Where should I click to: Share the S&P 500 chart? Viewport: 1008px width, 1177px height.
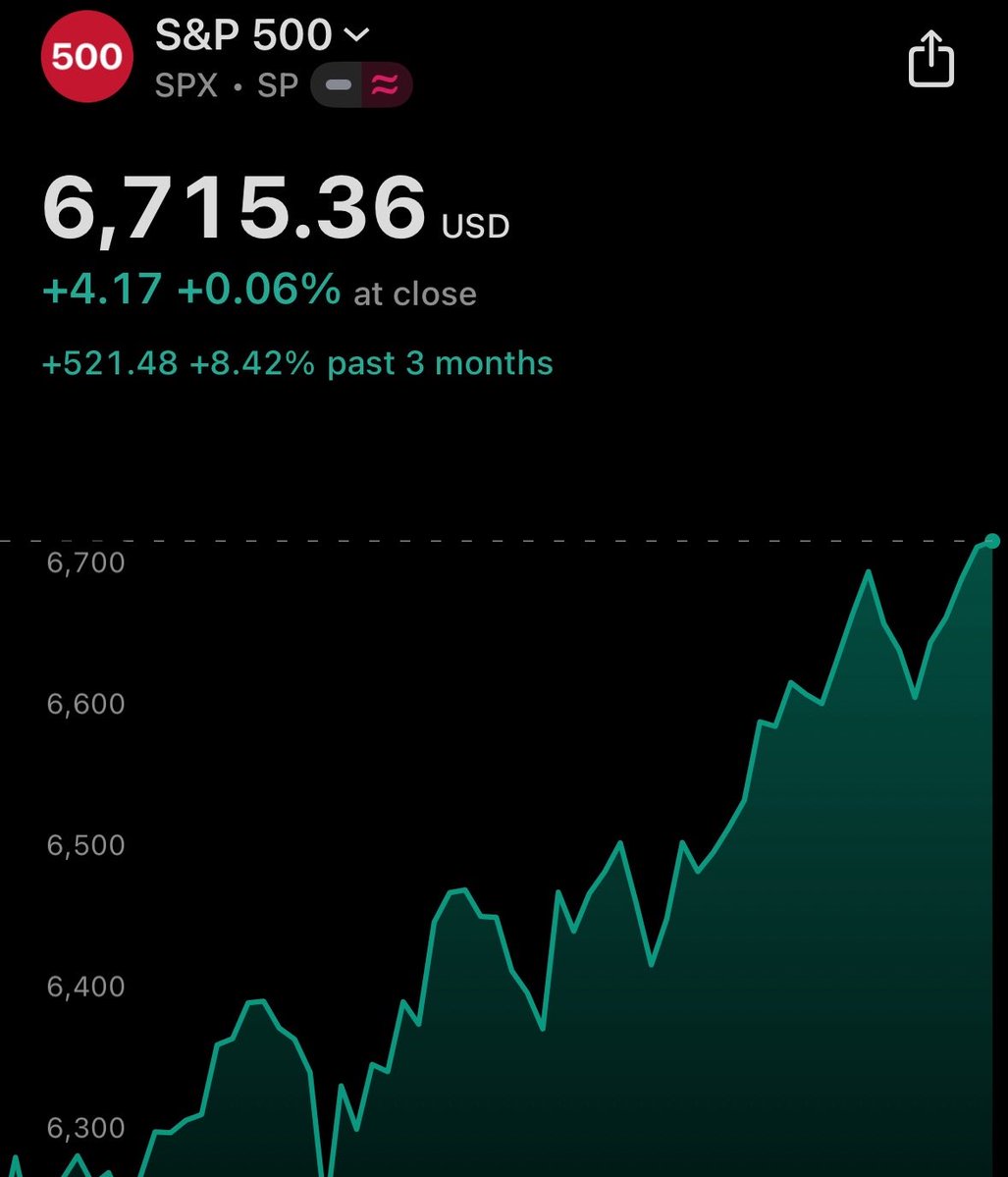pos(930,61)
